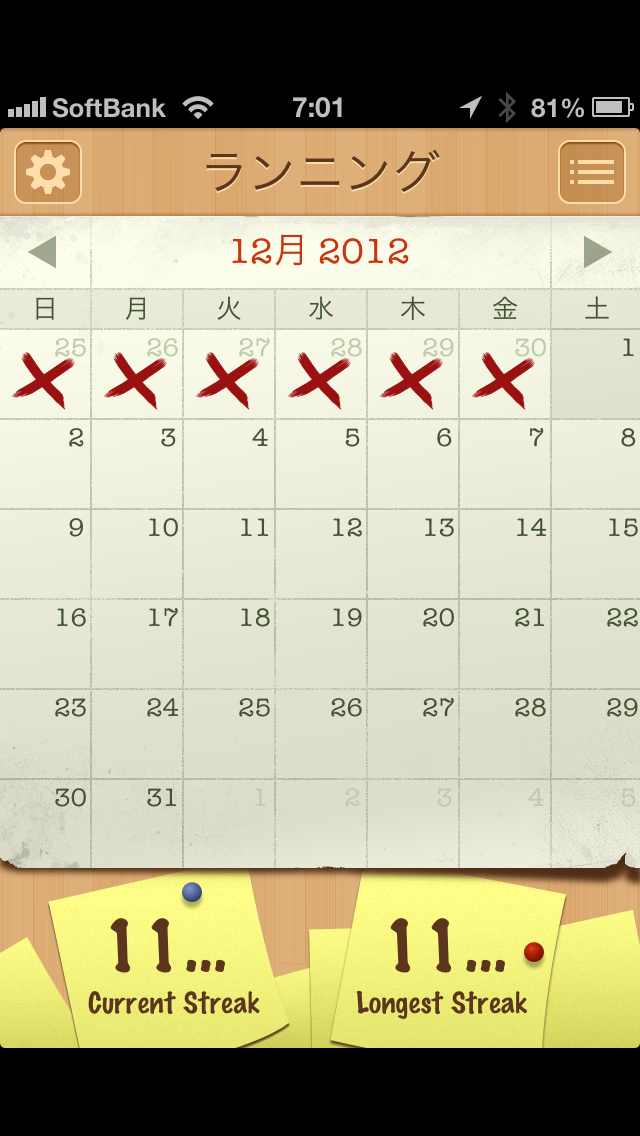Remove the cross on November 28
640x1136 pixels.
pos(321,376)
